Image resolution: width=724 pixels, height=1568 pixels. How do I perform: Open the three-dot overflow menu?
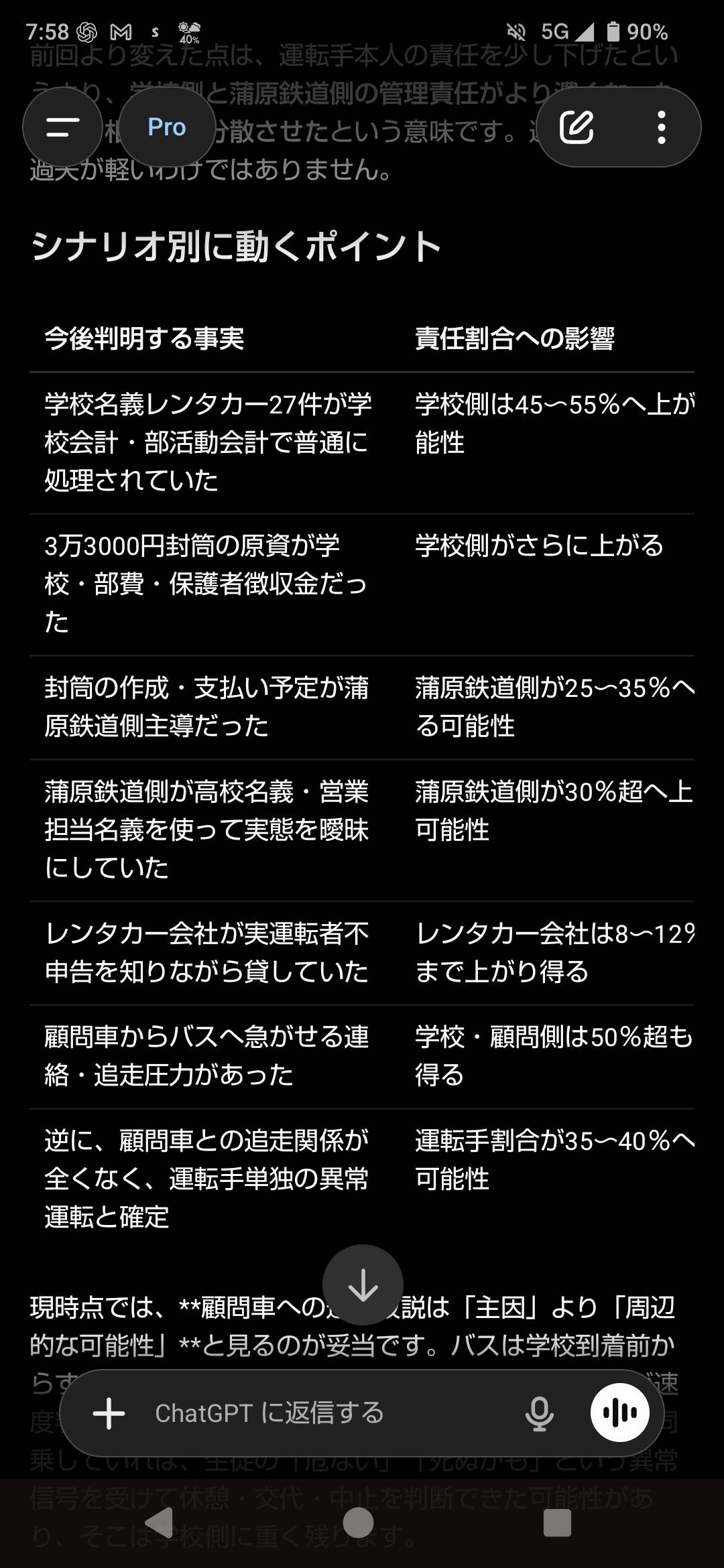coord(661,127)
